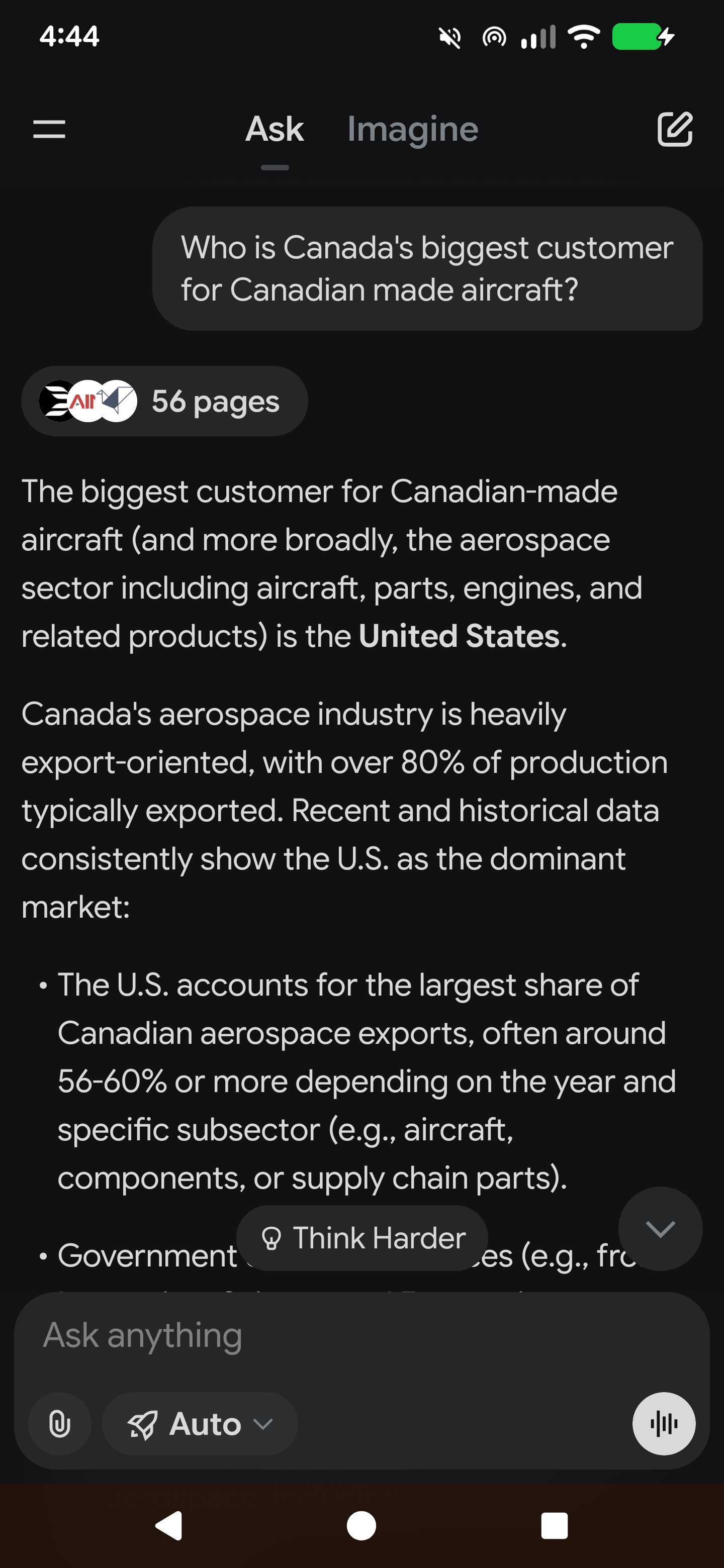This screenshot has width=724, height=1568.
Task: Return to the system home screen
Action: coord(361,1525)
